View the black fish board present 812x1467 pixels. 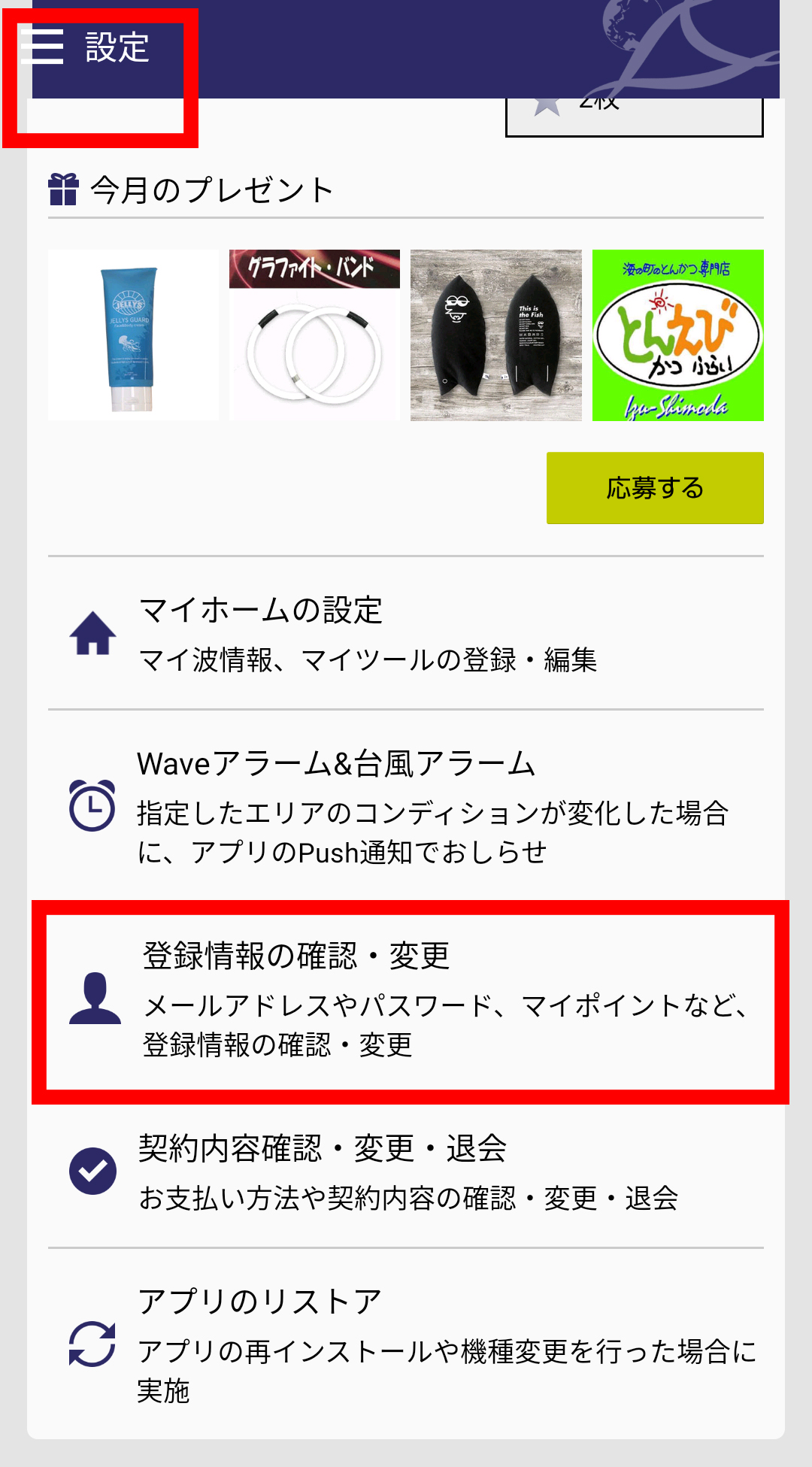[496, 335]
